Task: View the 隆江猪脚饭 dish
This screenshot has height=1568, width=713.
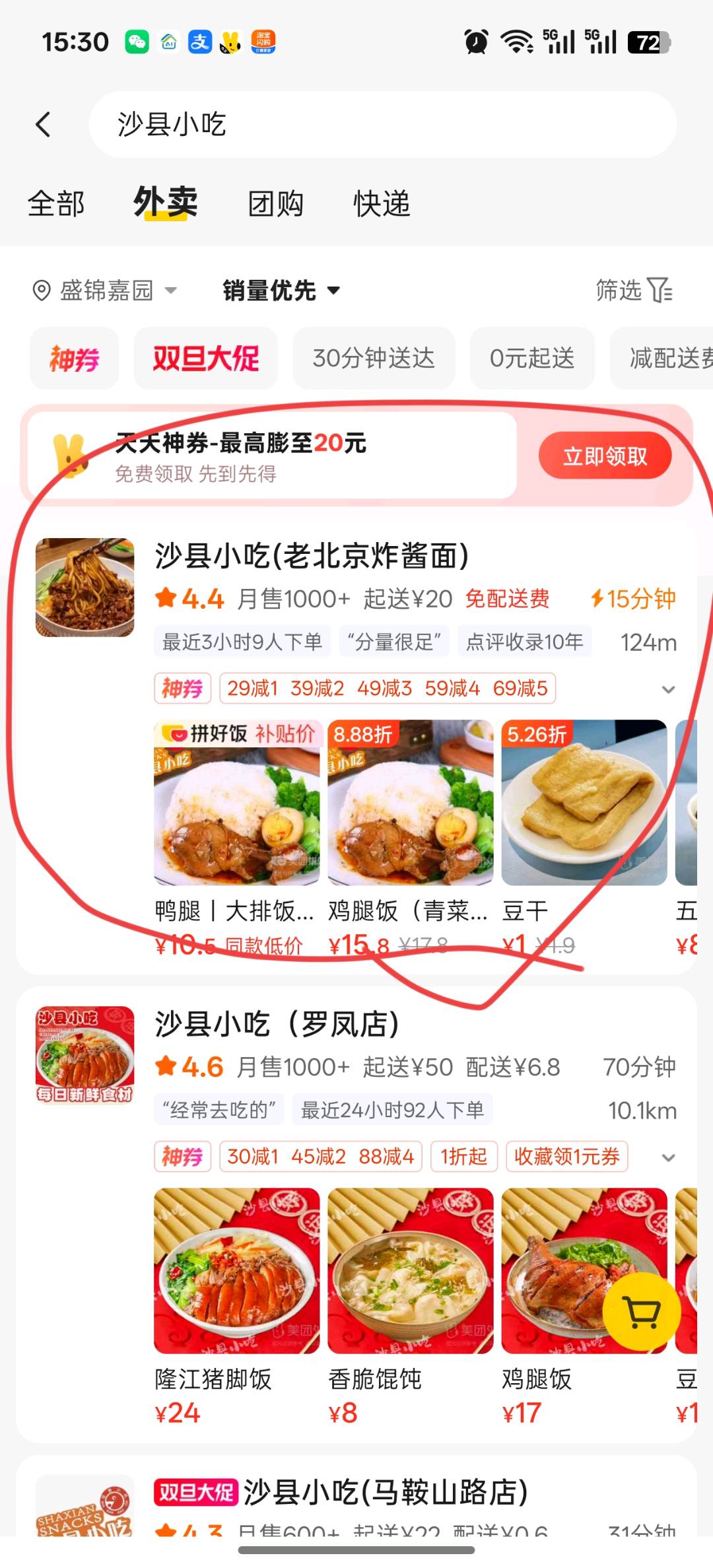Action: [x=236, y=1271]
